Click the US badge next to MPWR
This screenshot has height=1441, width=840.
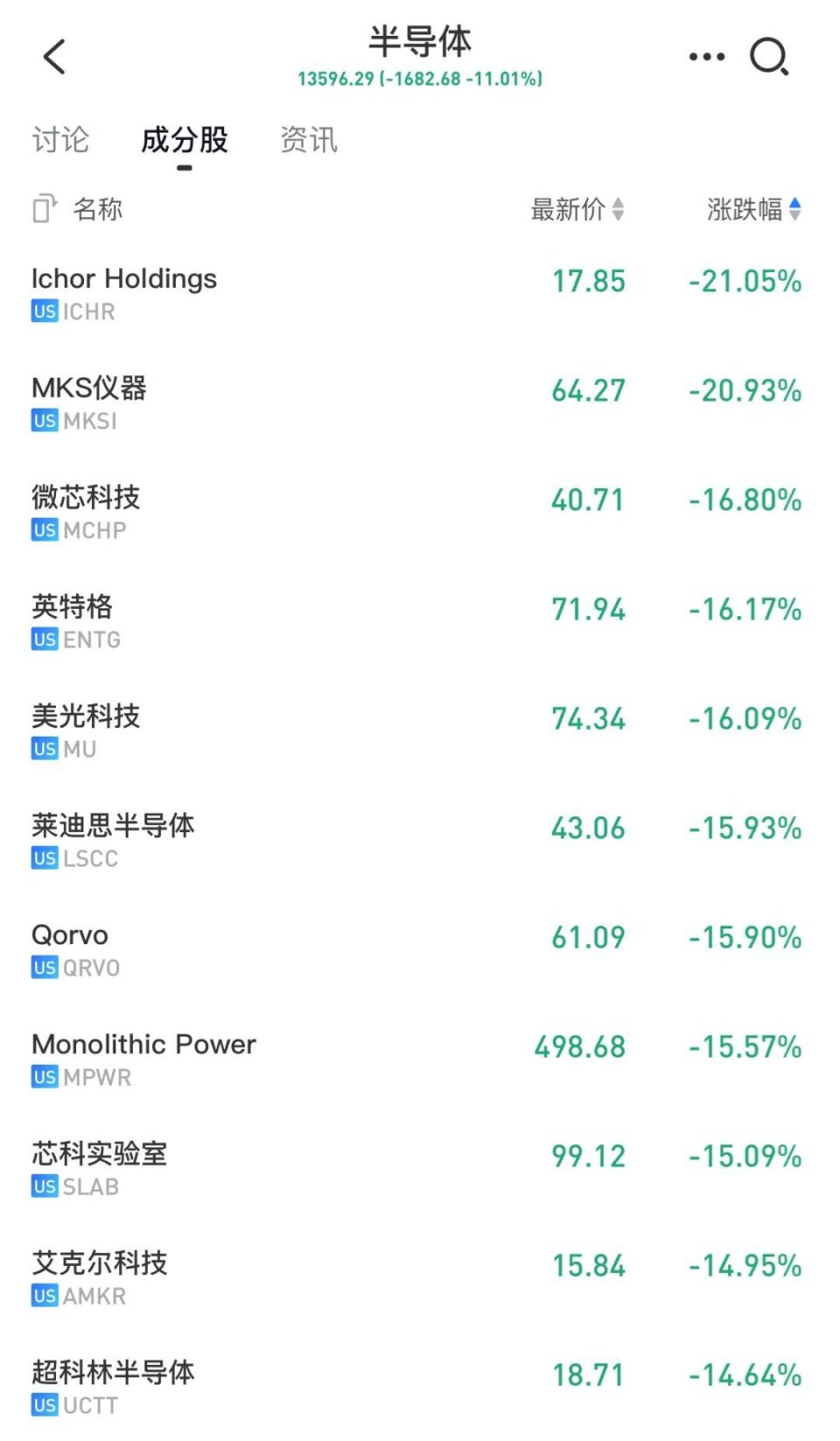pyautogui.click(x=43, y=1077)
